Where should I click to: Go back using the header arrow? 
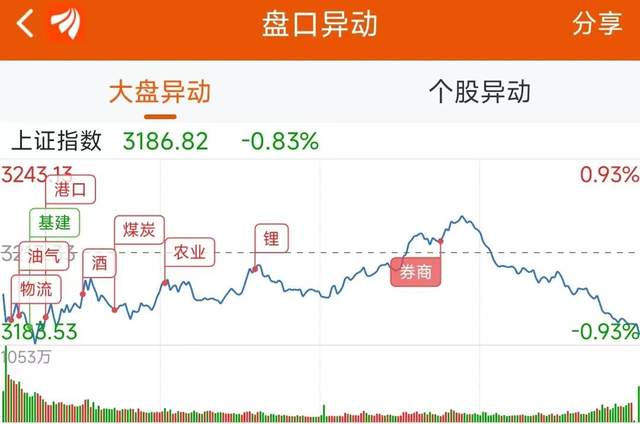tap(26, 24)
